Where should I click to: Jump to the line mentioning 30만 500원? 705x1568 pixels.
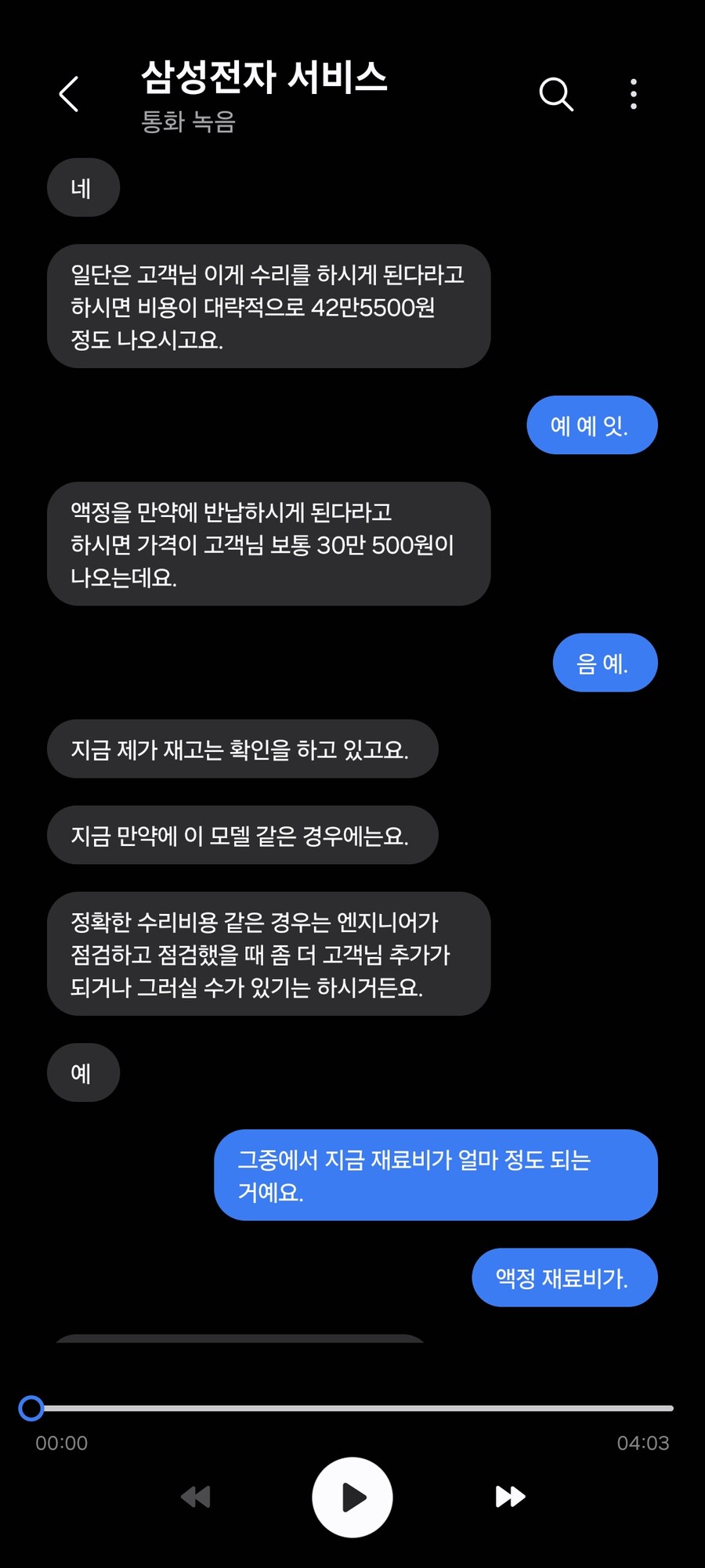pos(268,544)
